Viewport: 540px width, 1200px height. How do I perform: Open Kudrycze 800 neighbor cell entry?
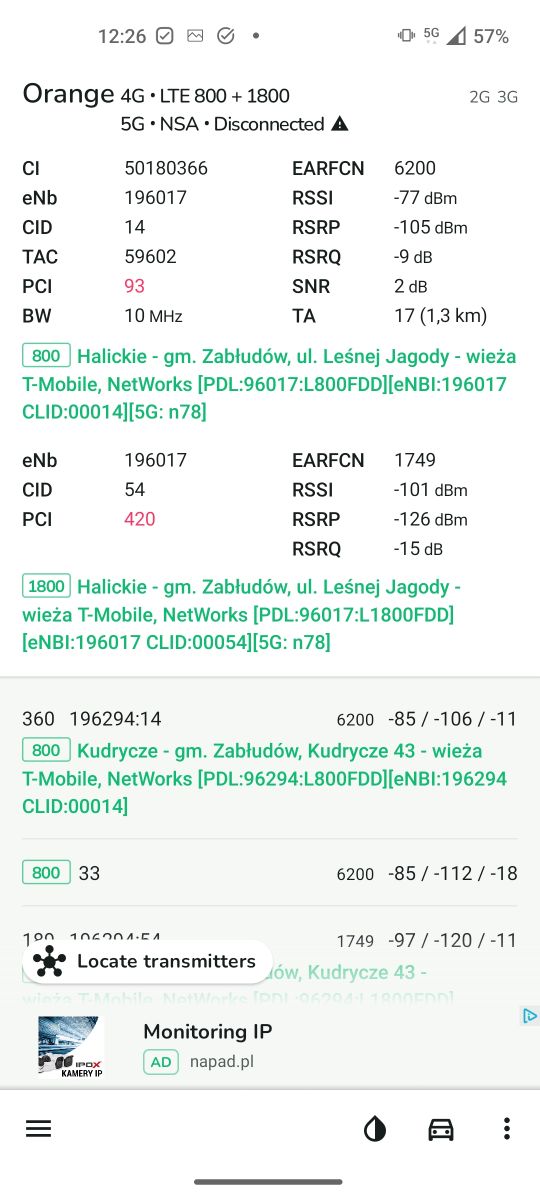[x=270, y=763]
